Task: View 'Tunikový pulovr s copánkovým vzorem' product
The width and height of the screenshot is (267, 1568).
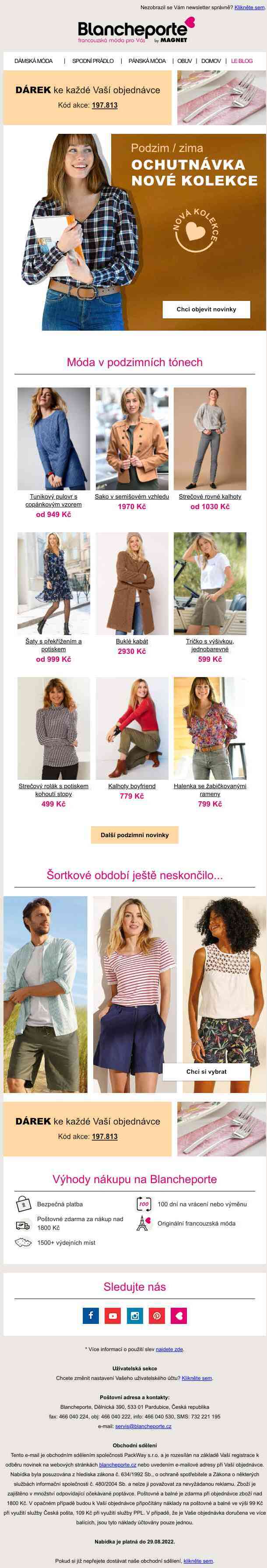Action: pos(54,500)
